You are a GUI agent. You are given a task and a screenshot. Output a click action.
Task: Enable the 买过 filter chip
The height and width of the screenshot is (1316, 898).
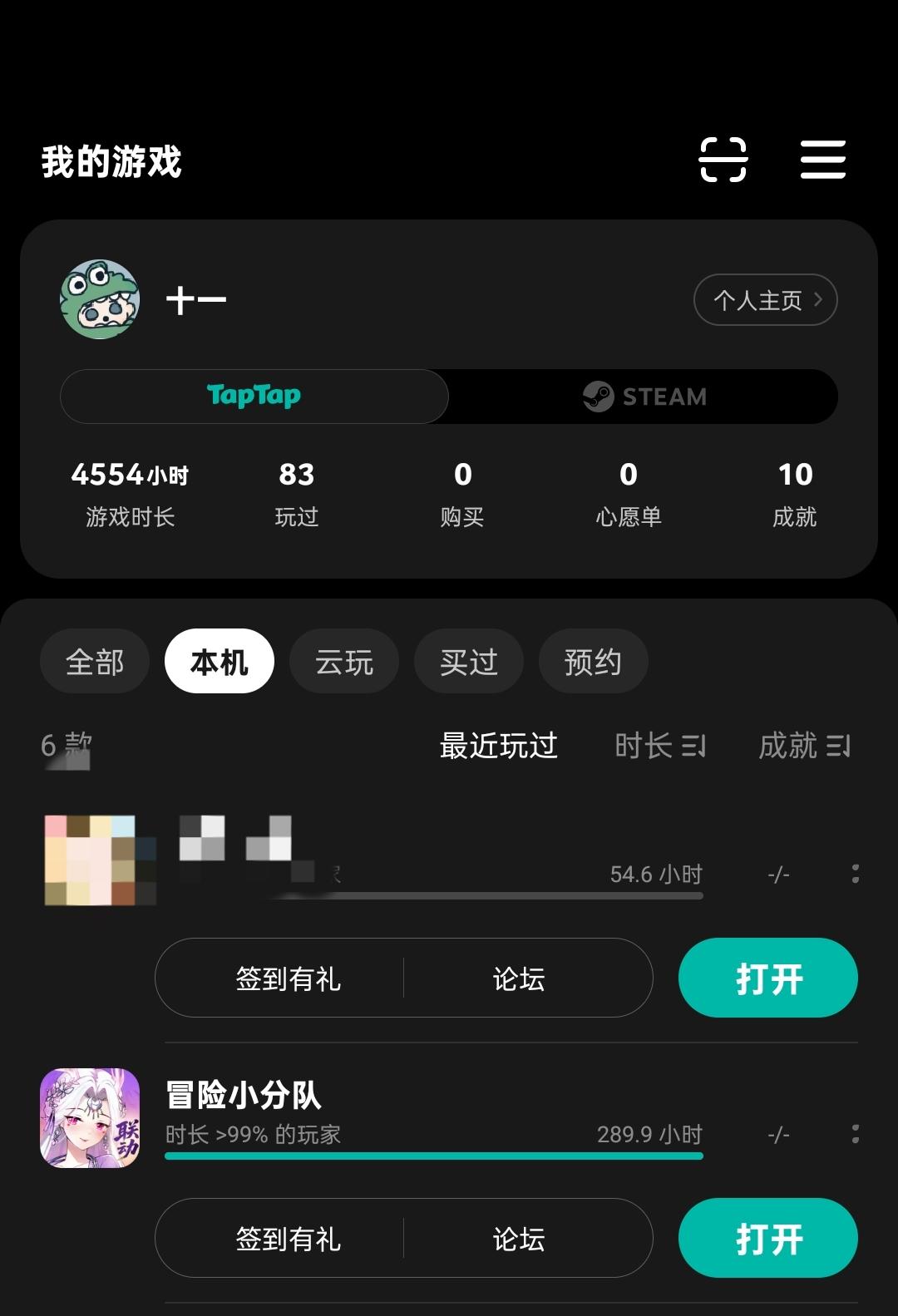click(468, 661)
